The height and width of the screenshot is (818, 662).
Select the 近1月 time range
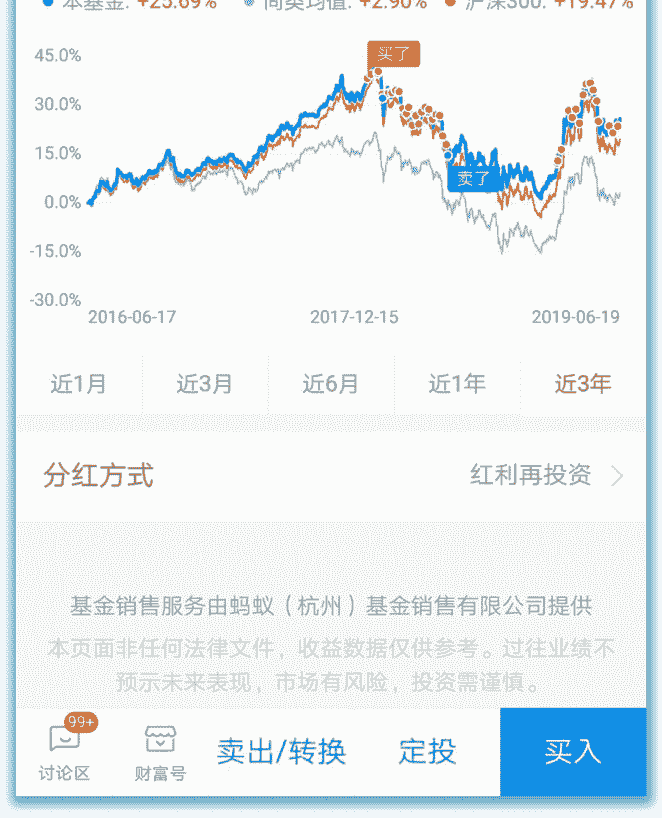pyautogui.click(x=79, y=383)
